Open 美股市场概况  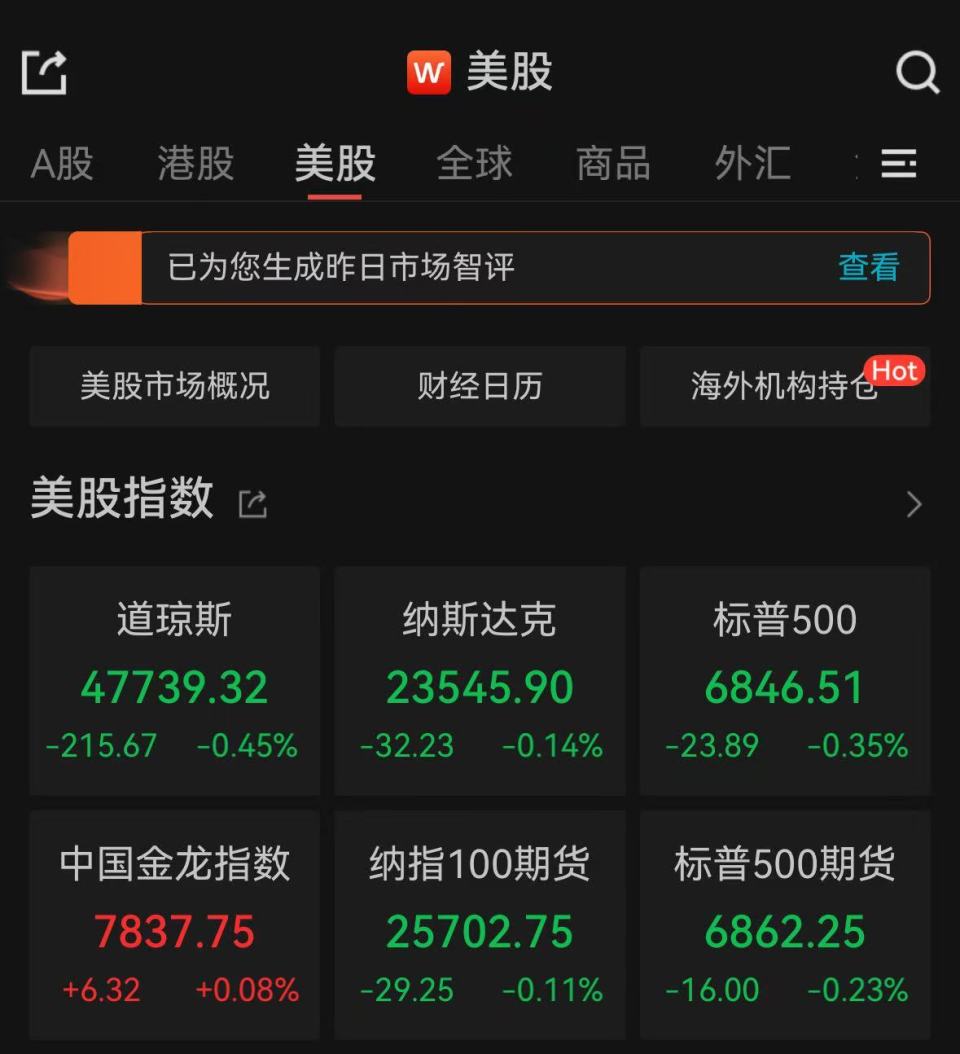174,386
